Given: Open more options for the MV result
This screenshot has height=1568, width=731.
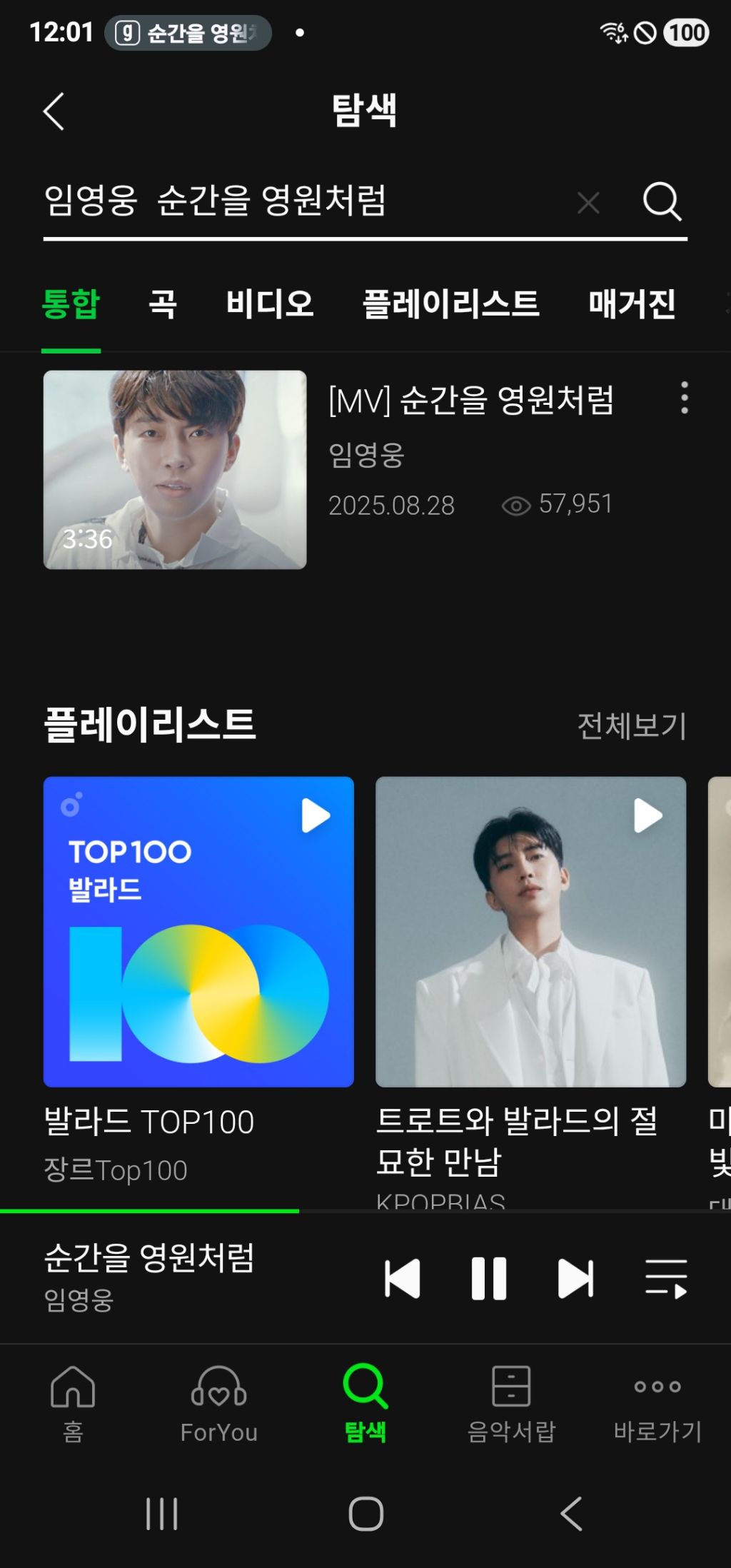Looking at the screenshot, I should click(x=685, y=398).
